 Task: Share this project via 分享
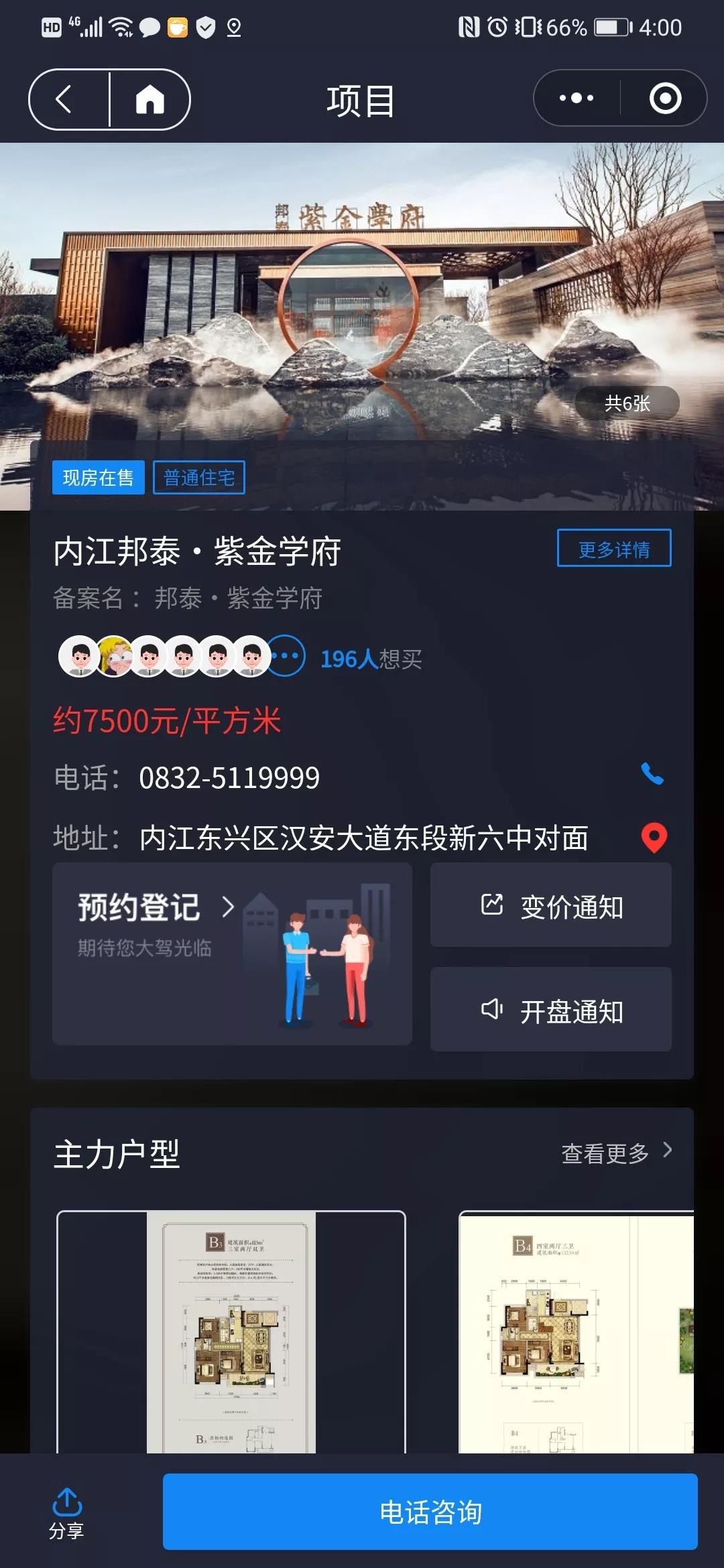[66, 1513]
